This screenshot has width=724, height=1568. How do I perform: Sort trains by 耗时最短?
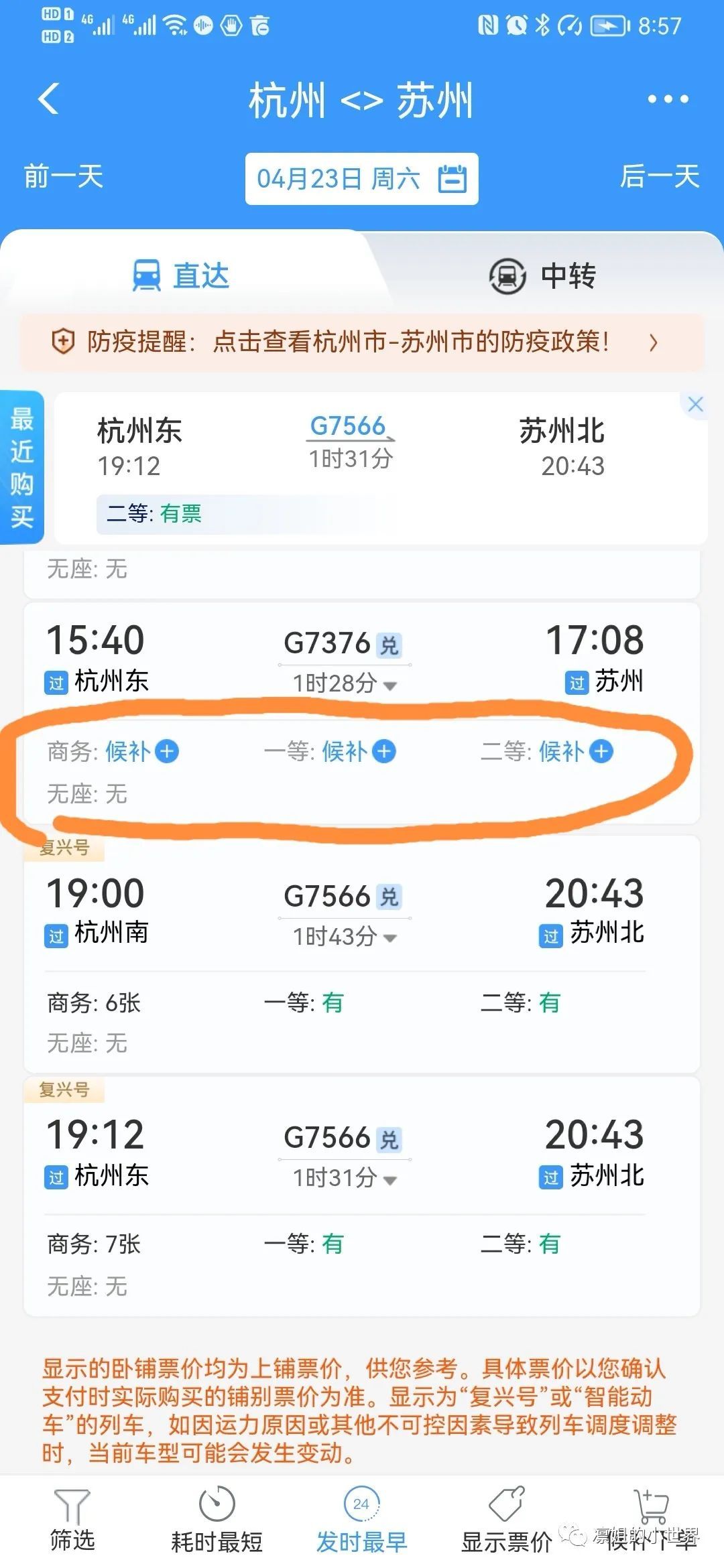pos(217,1520)
